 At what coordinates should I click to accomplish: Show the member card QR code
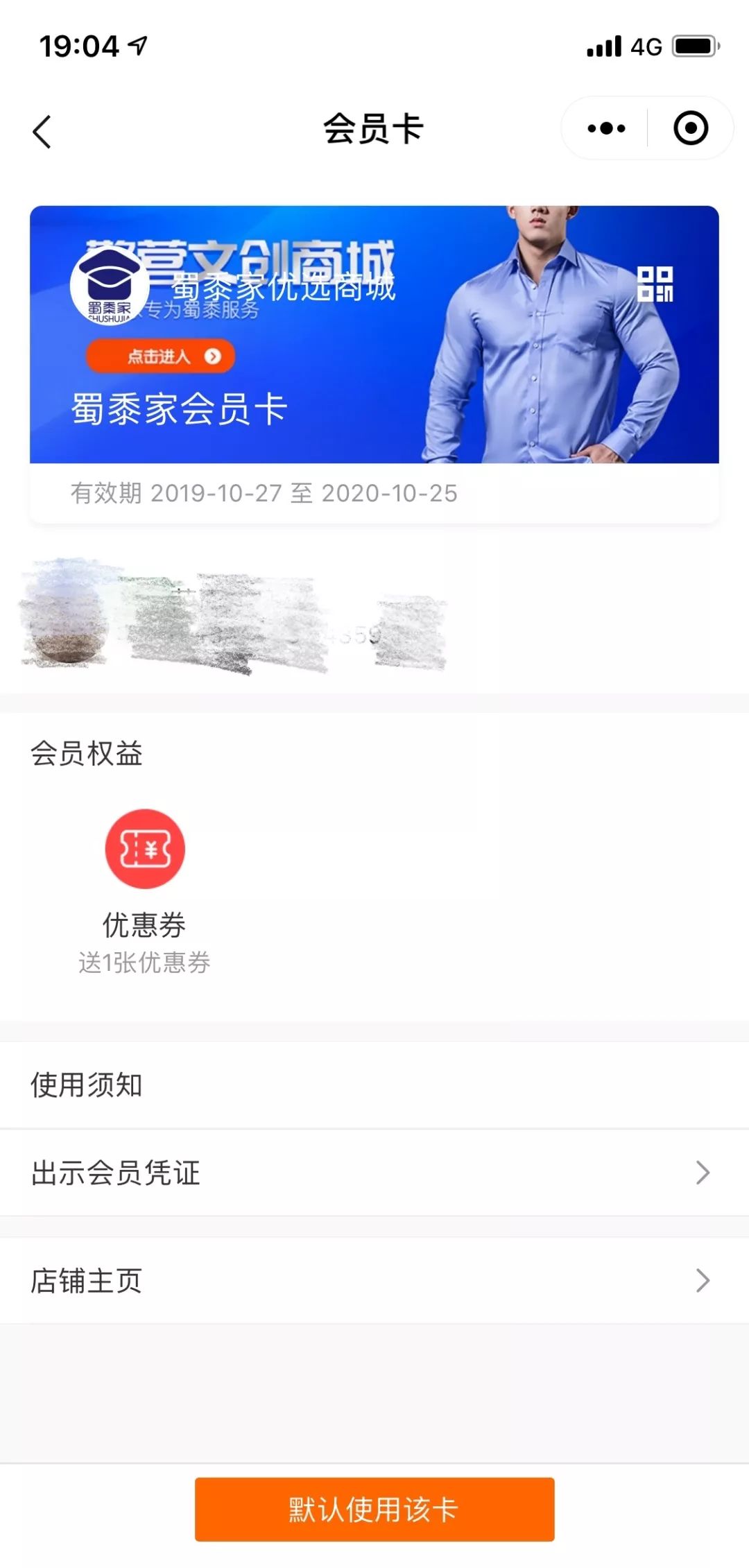[x=655, y=284]
